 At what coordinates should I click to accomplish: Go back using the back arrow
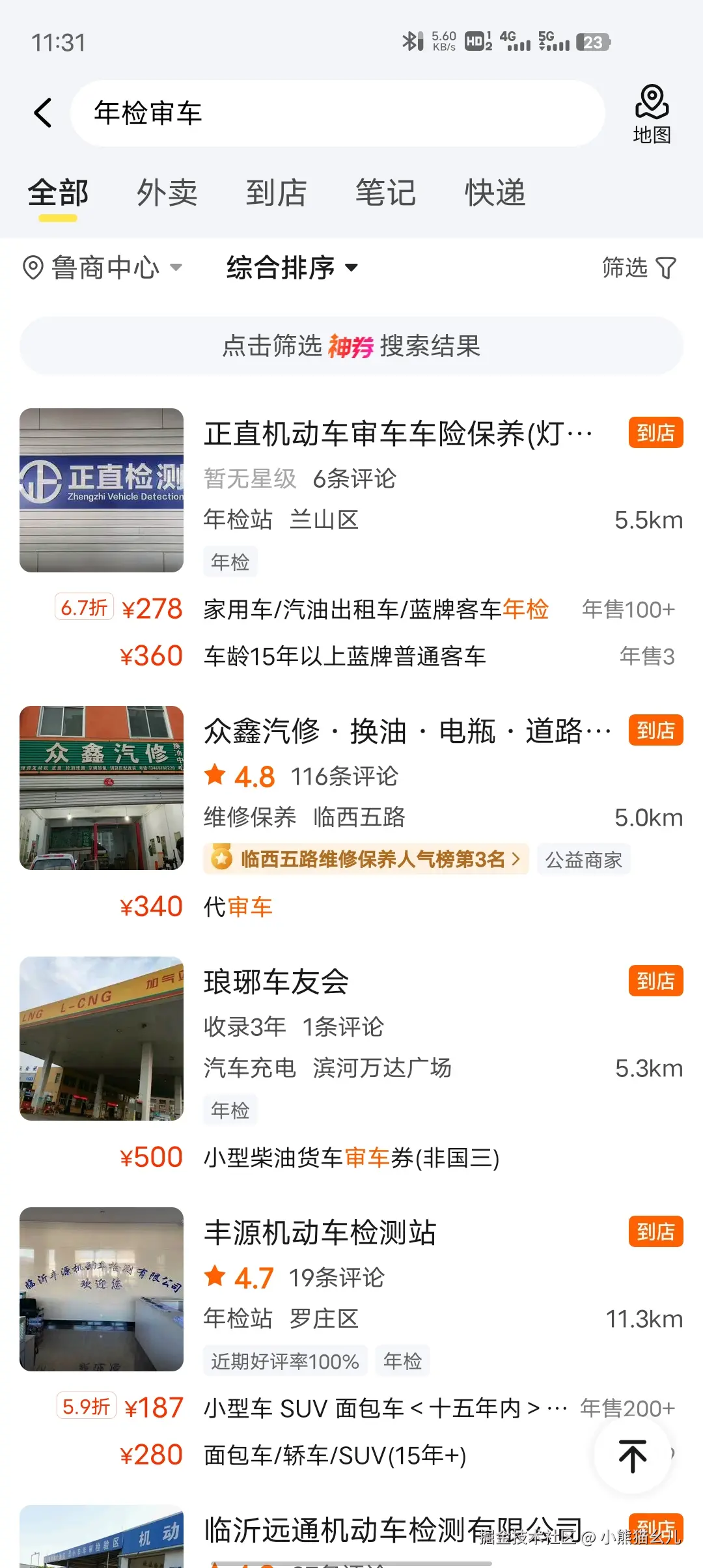43,113
